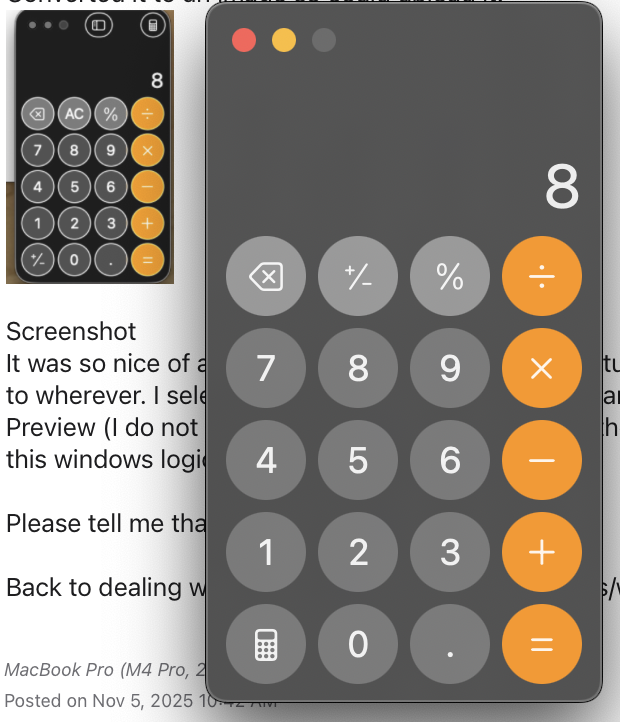Select the divide operator
The width and height of the screenshot is (620, 722).
coord(542,276)
